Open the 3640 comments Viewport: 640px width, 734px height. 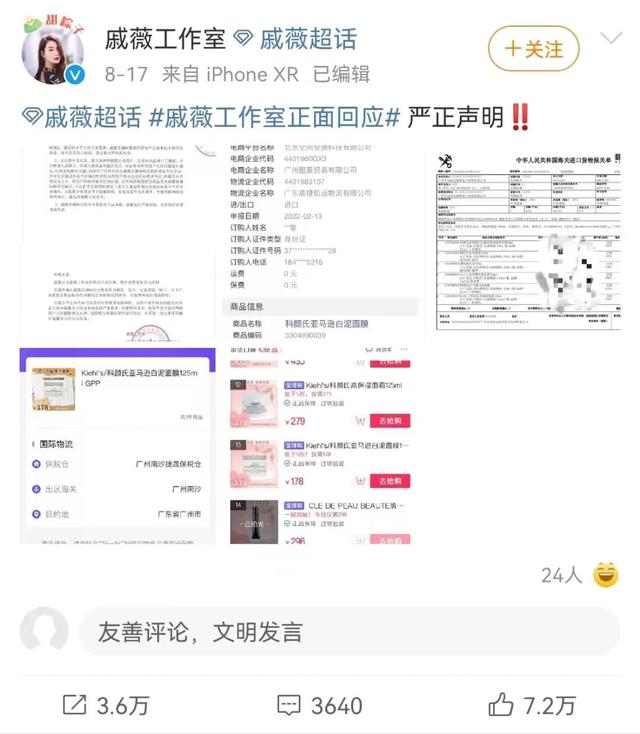(320, 705)
